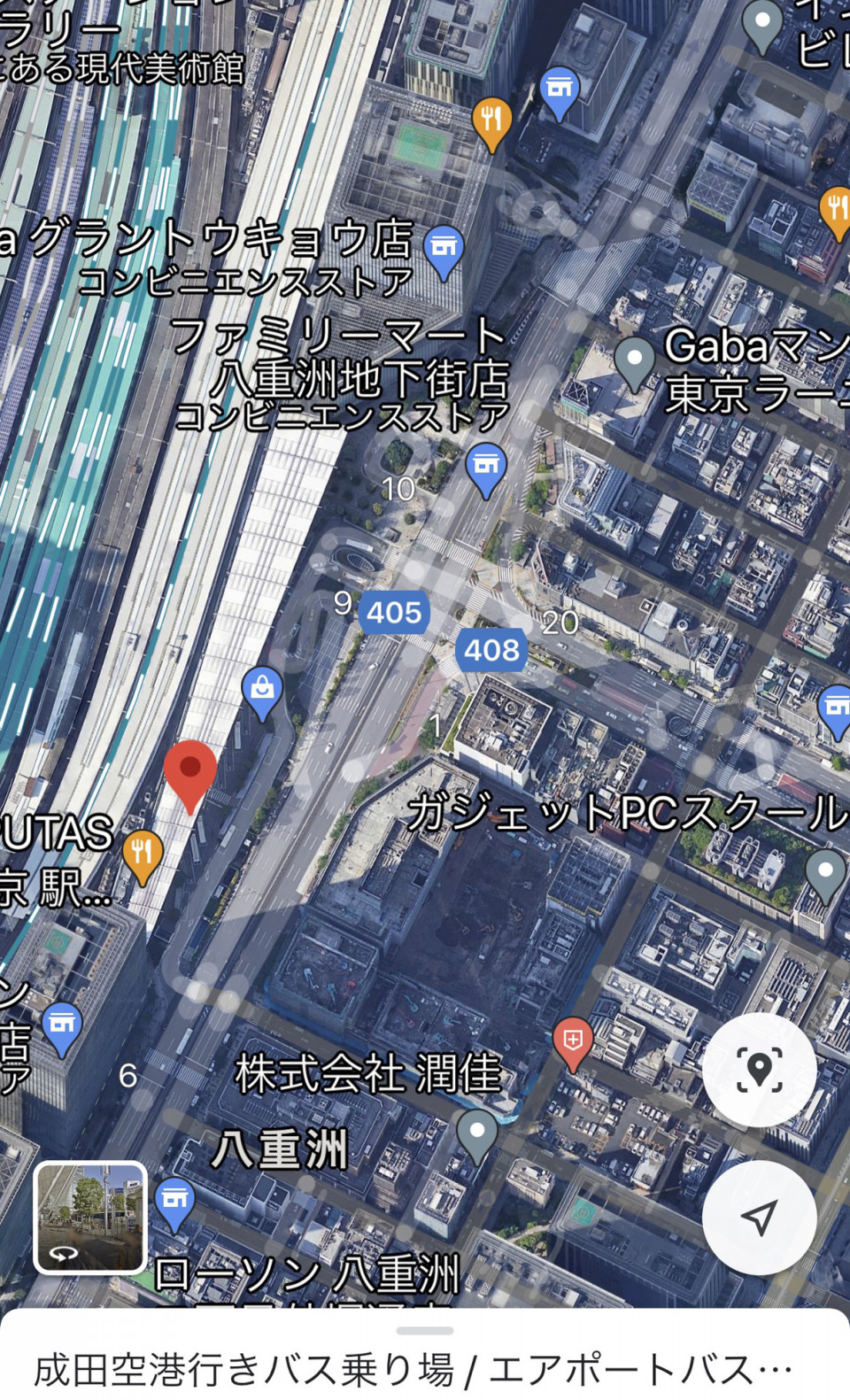Select the ガジェットPCスクール place marker
850x1400 pixels.
click(x=825, y=872)
